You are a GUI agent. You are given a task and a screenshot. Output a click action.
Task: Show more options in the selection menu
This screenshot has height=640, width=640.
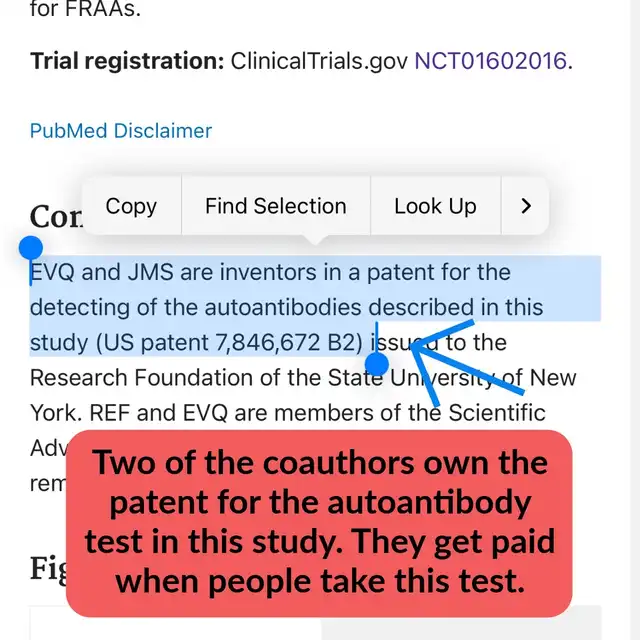526,206
